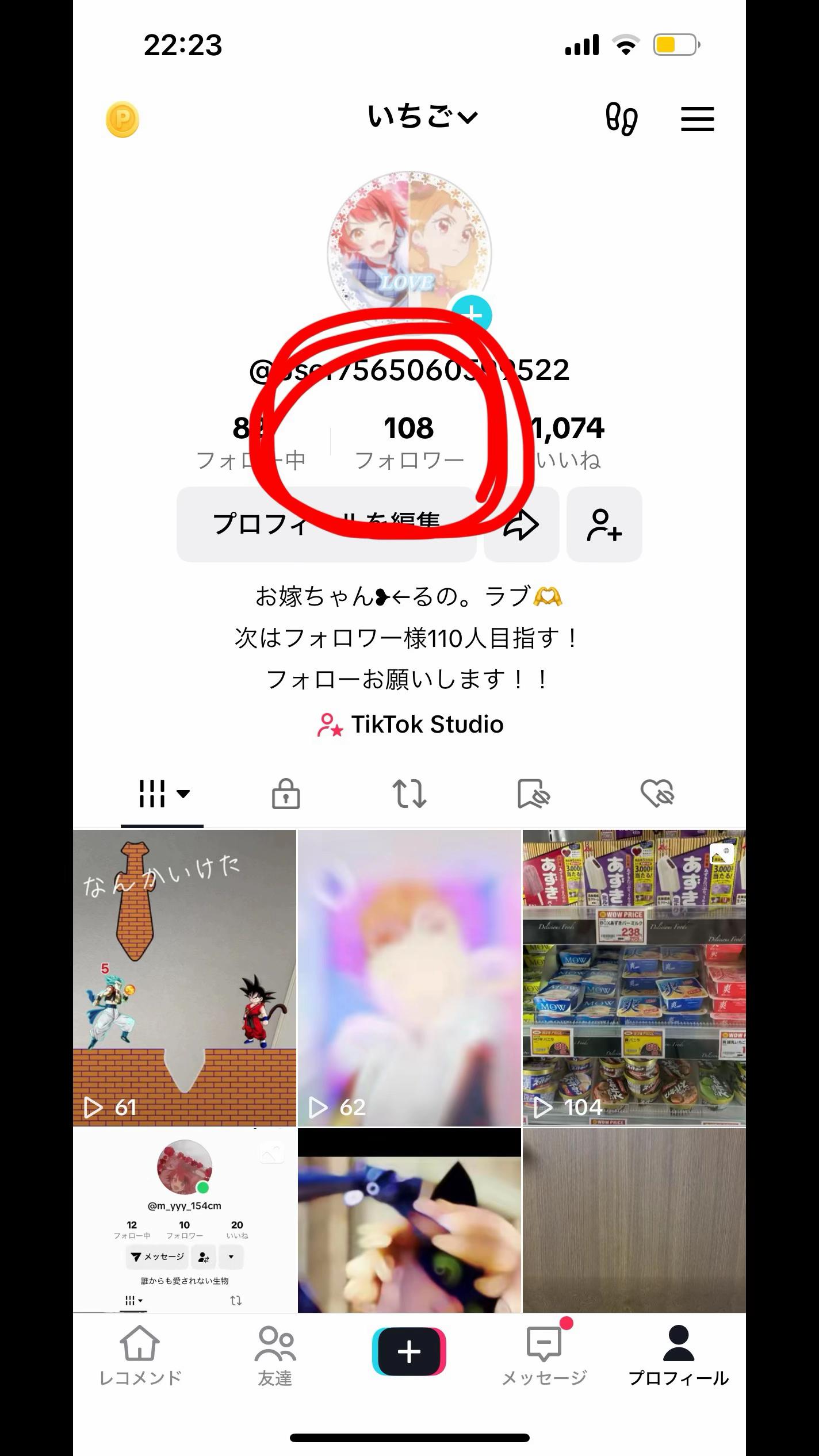Screen dimensions: 819x1456
Task: Play the video with 62 views
Action: tap(409, 978)
